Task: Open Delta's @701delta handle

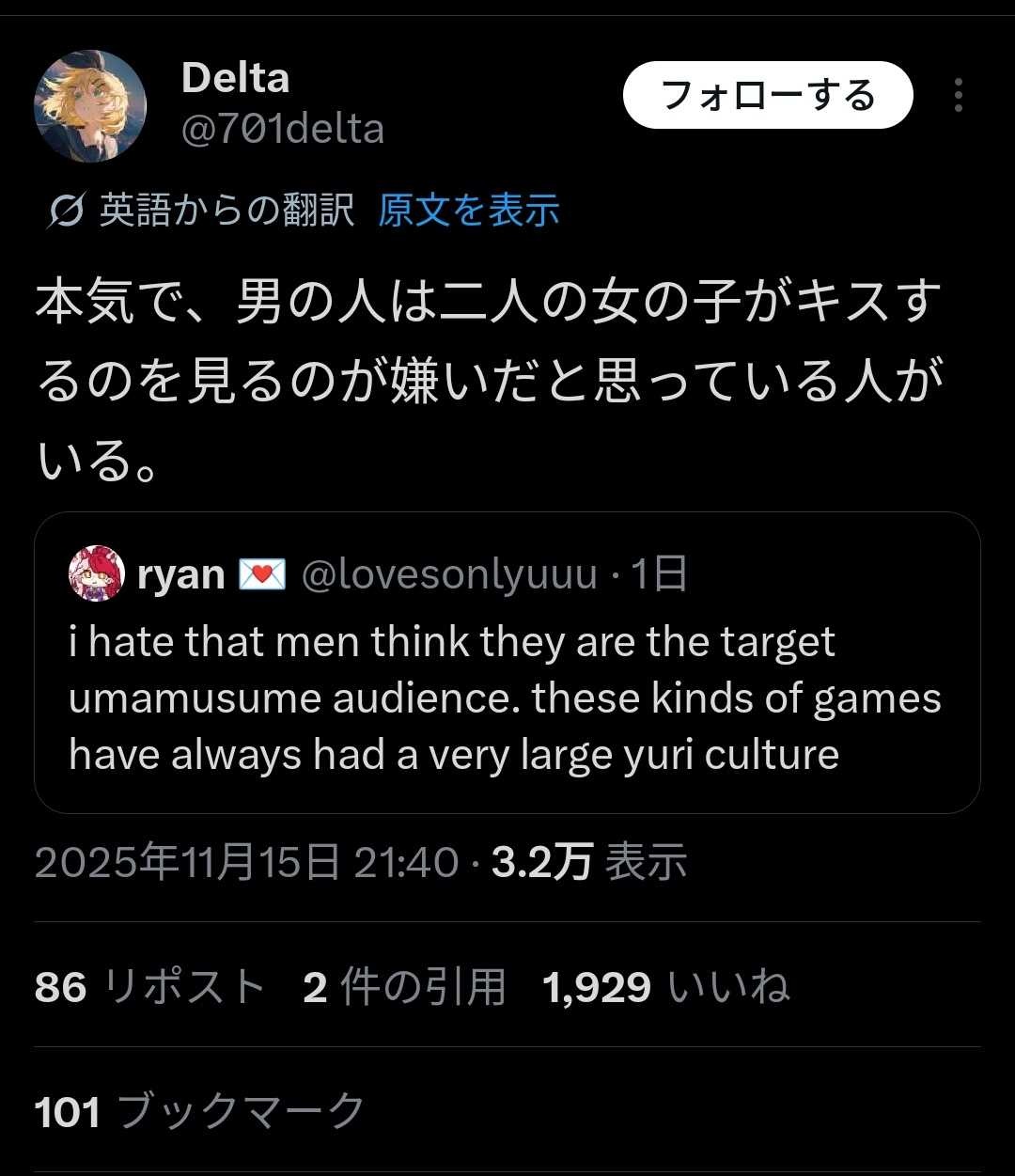Action: pyautogui.click(x=282, y=129)
